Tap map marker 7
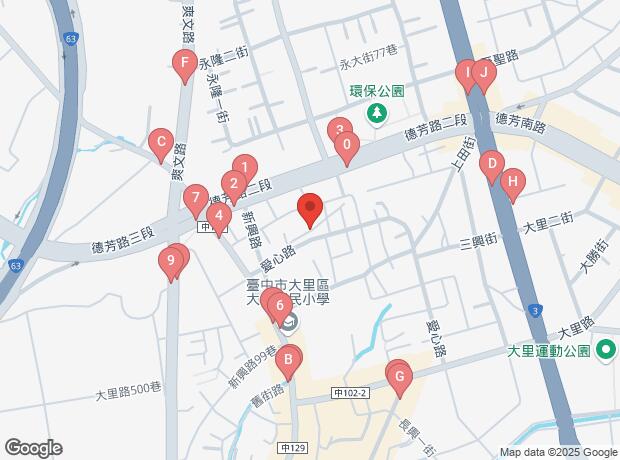The height and width of the screenshot is (460, 620). [x=196, y=198]
